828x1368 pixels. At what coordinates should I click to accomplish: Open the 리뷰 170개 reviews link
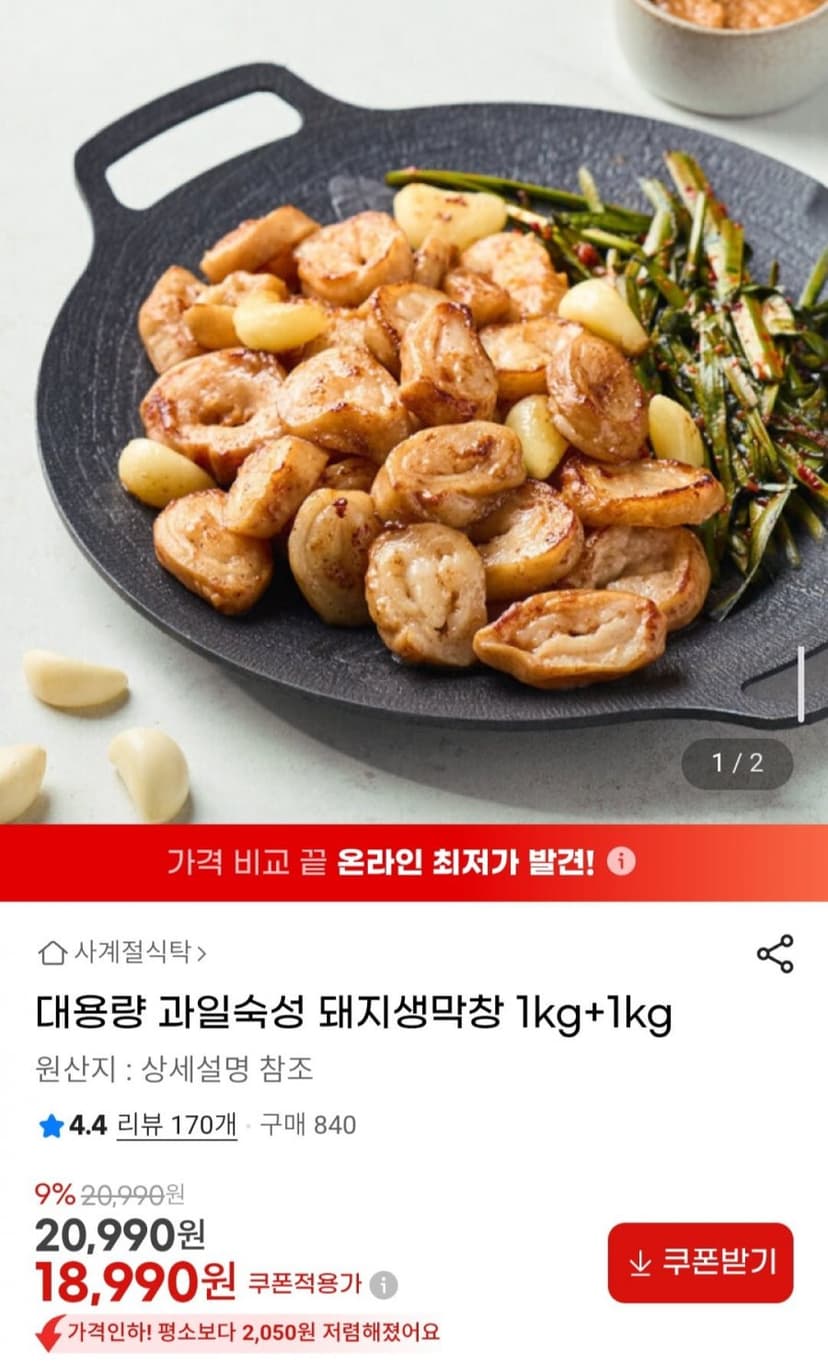(177, 1125)
